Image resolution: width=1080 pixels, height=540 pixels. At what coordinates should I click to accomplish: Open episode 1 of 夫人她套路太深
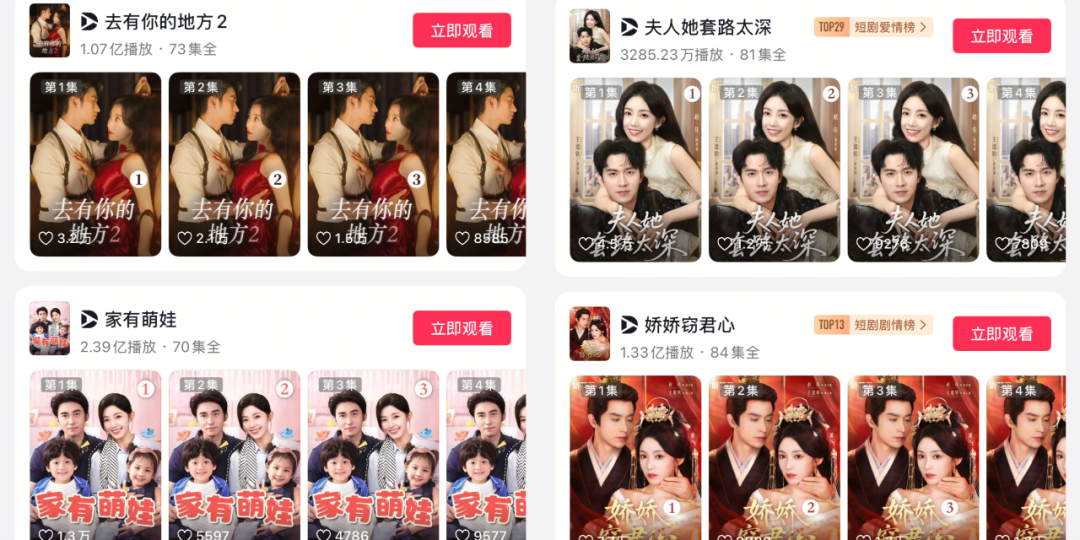(x=635, y=170)
